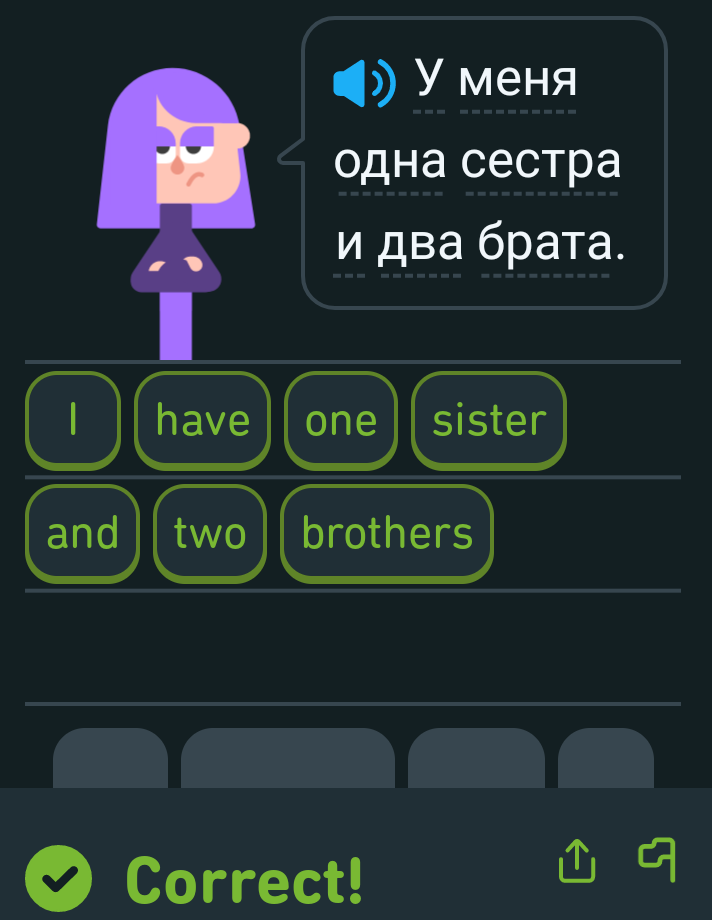
Task: Tap the word tile "I"
Action: (73, 421)
